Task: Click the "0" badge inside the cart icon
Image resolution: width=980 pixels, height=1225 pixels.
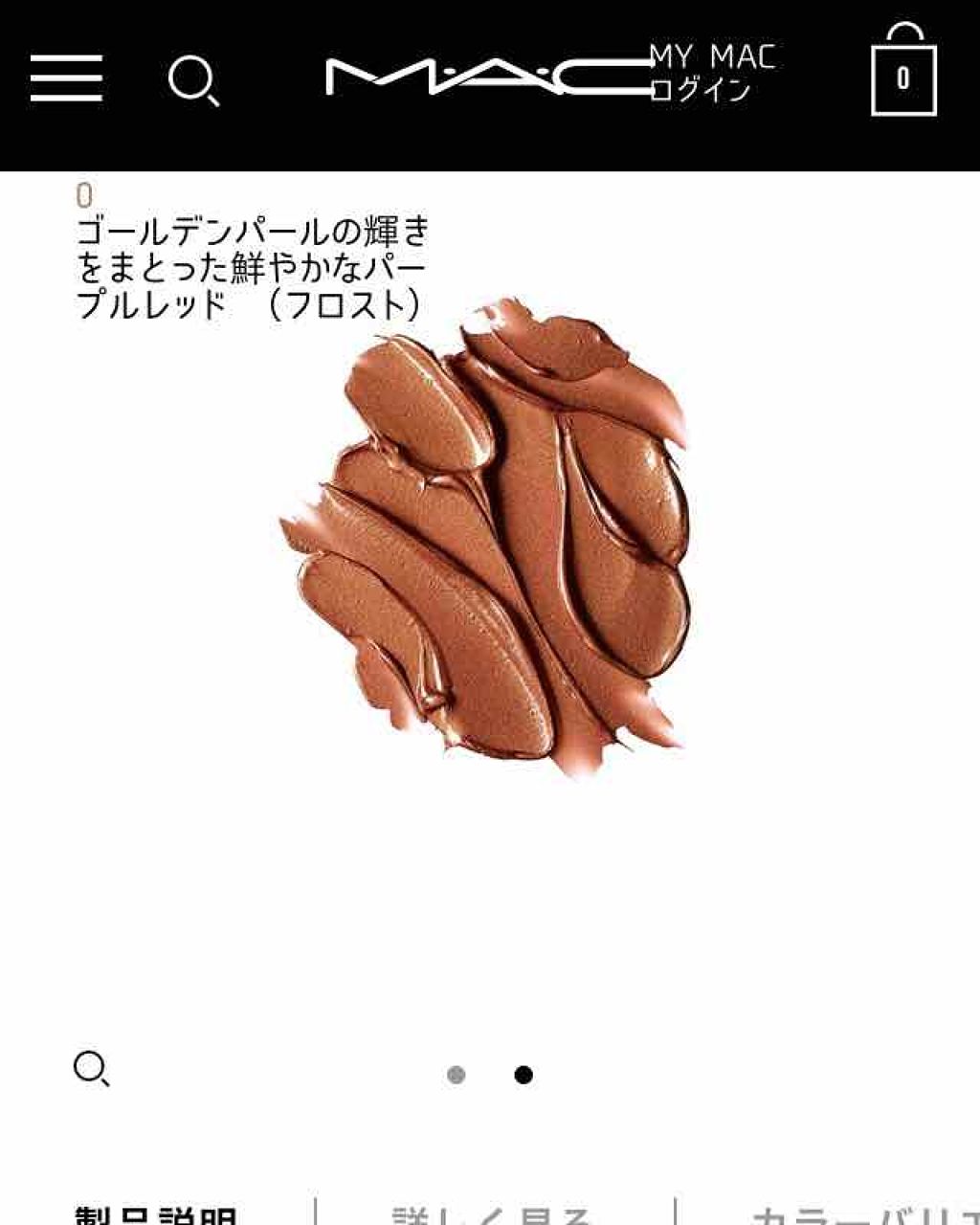Action: 903,76
